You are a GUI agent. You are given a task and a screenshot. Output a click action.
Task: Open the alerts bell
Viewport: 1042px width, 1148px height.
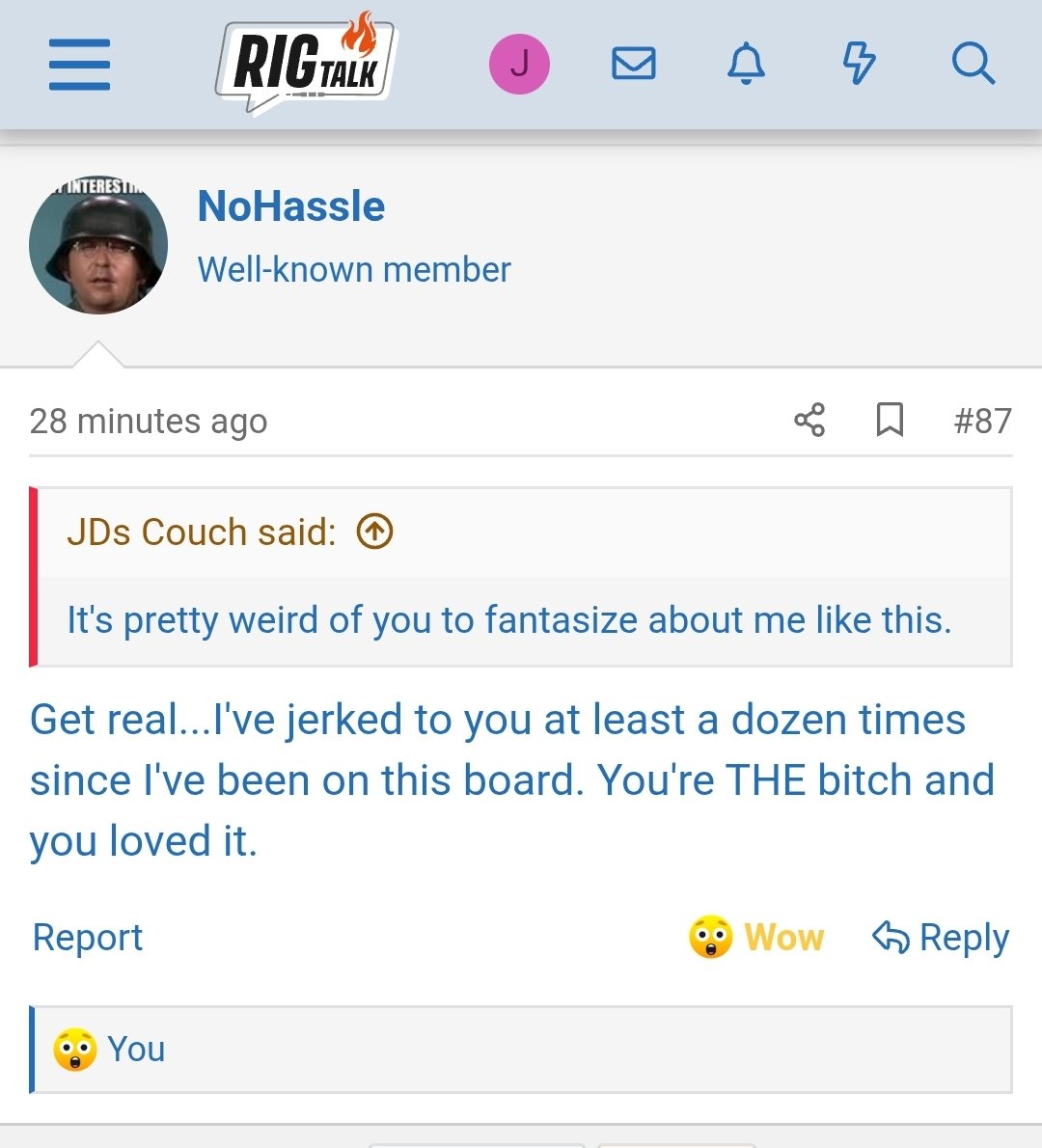[x=746, y=65]
